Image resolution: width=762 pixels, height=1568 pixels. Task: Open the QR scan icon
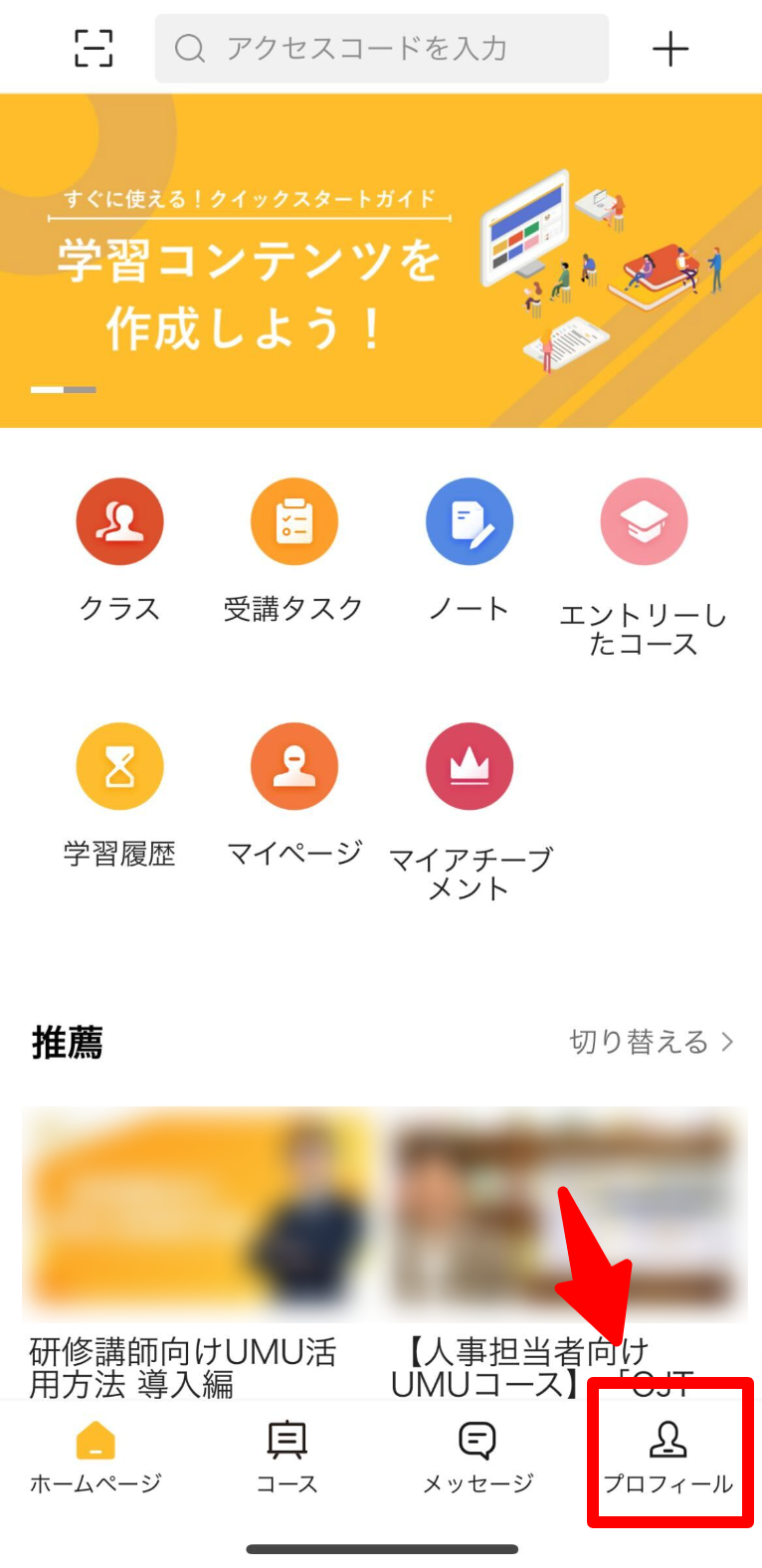point(94,48)
